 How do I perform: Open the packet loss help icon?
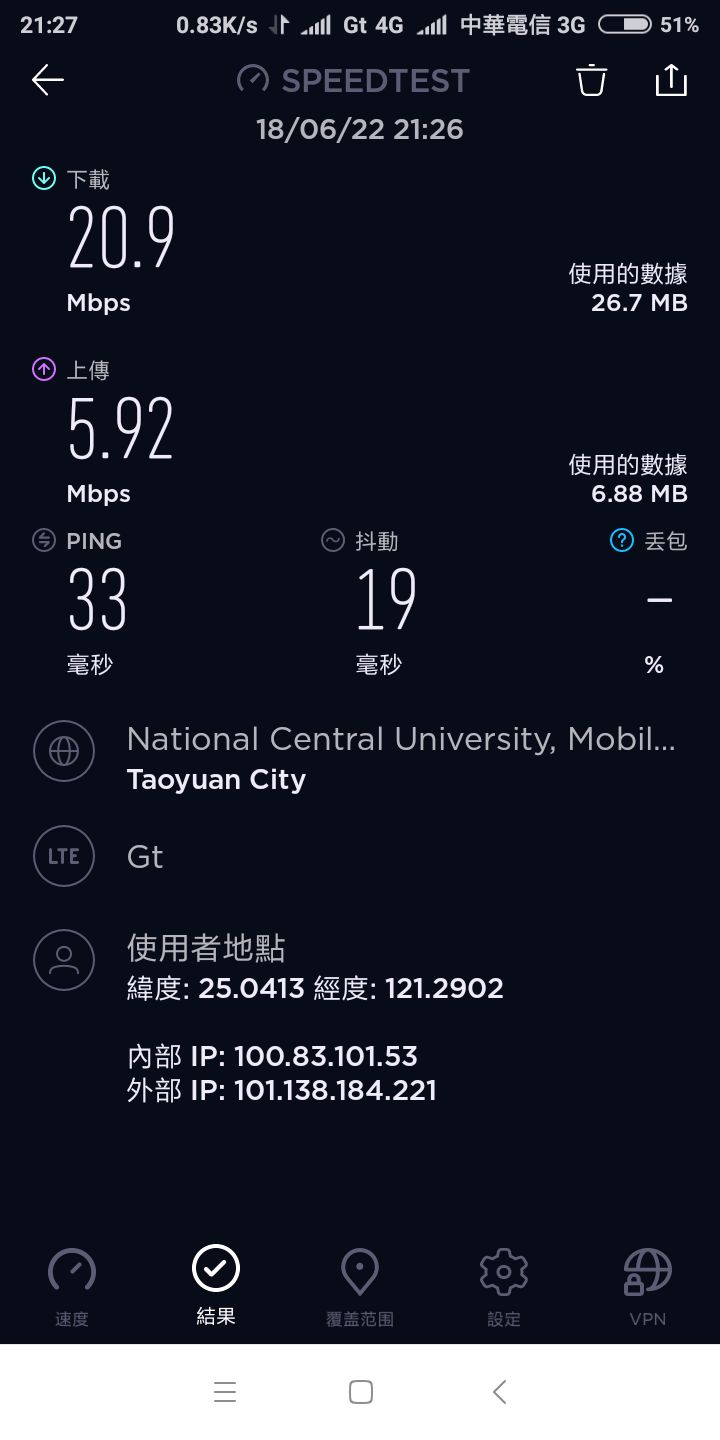[x=621, y=541]
